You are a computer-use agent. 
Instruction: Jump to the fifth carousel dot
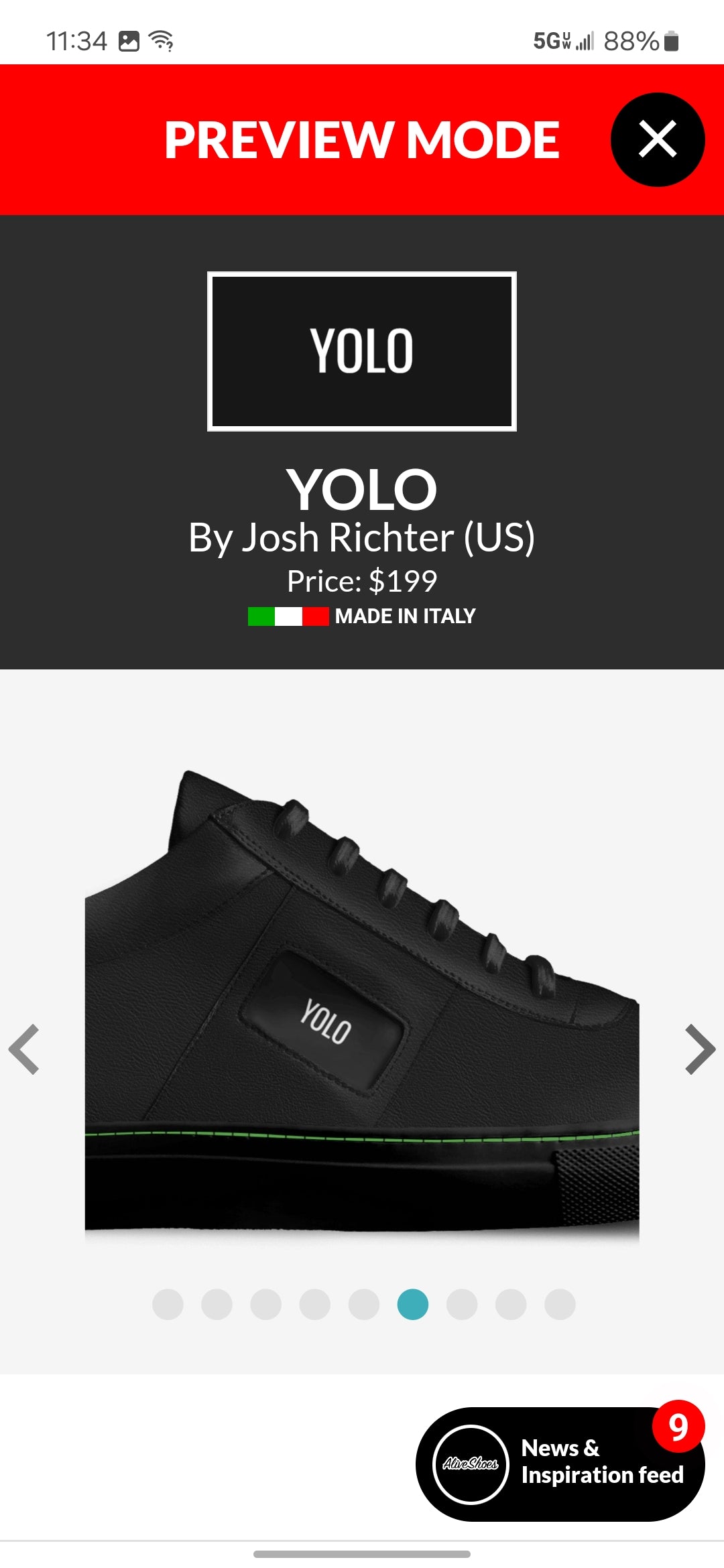364,1305
